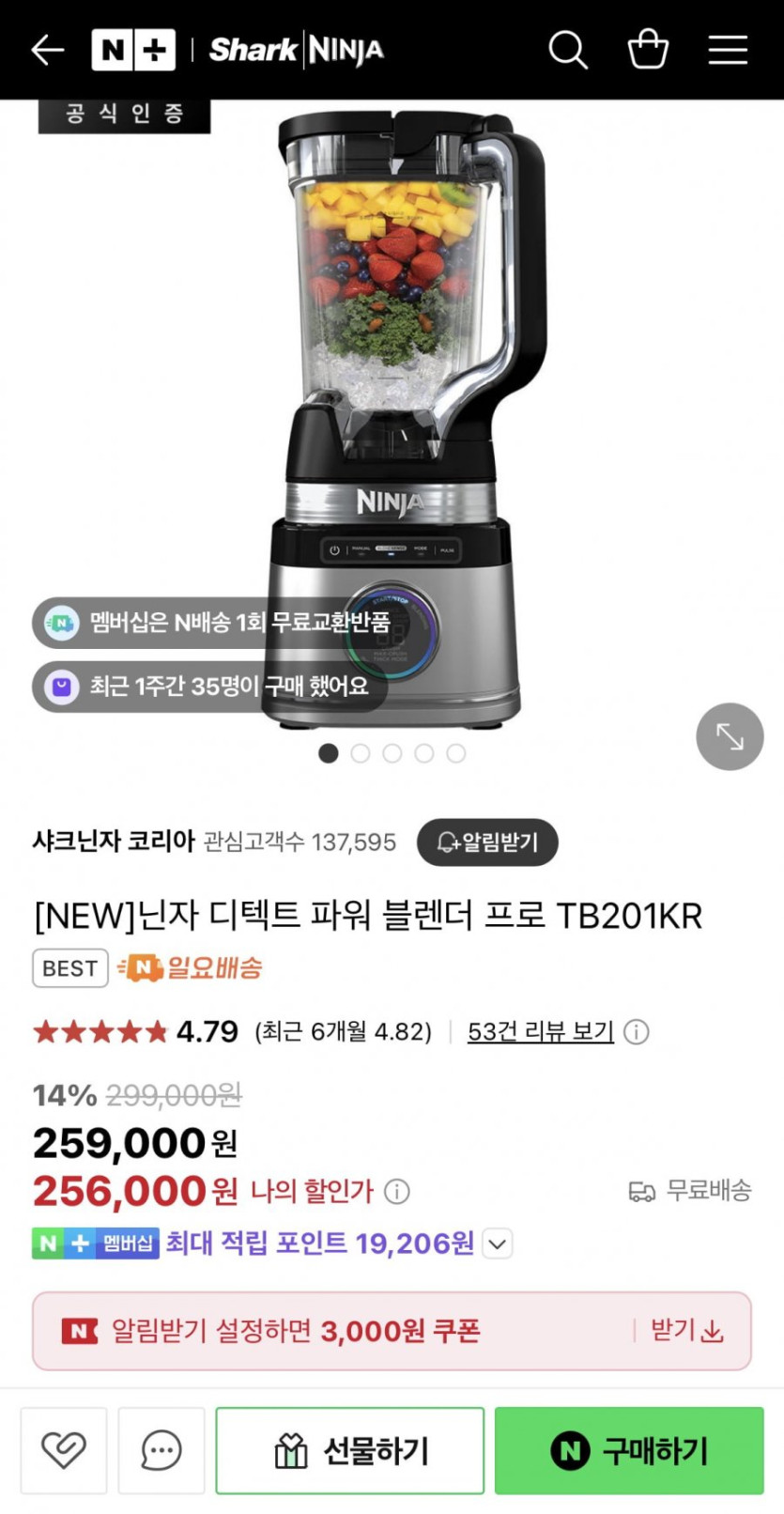Expand the product image to fullscreen
The image size is (784, 1514).
tap(730, 737)
